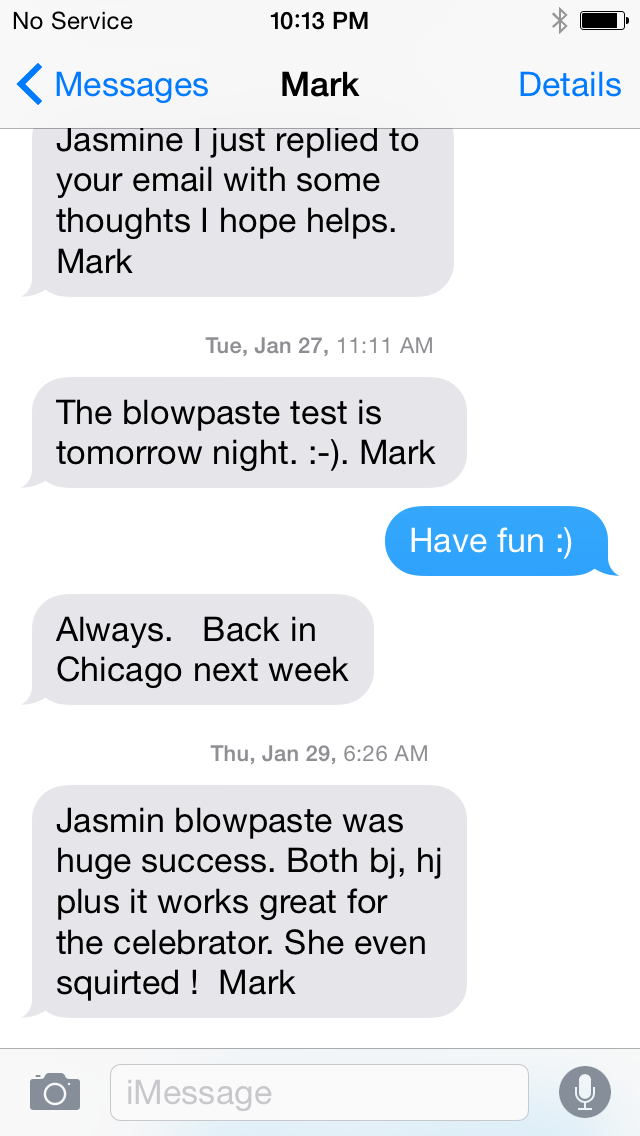Image resolution: width=640 pixels, height=1136 pixels.
Task: Go back to the Messages list
Action: pyautogui.click(x=112, y=85)
